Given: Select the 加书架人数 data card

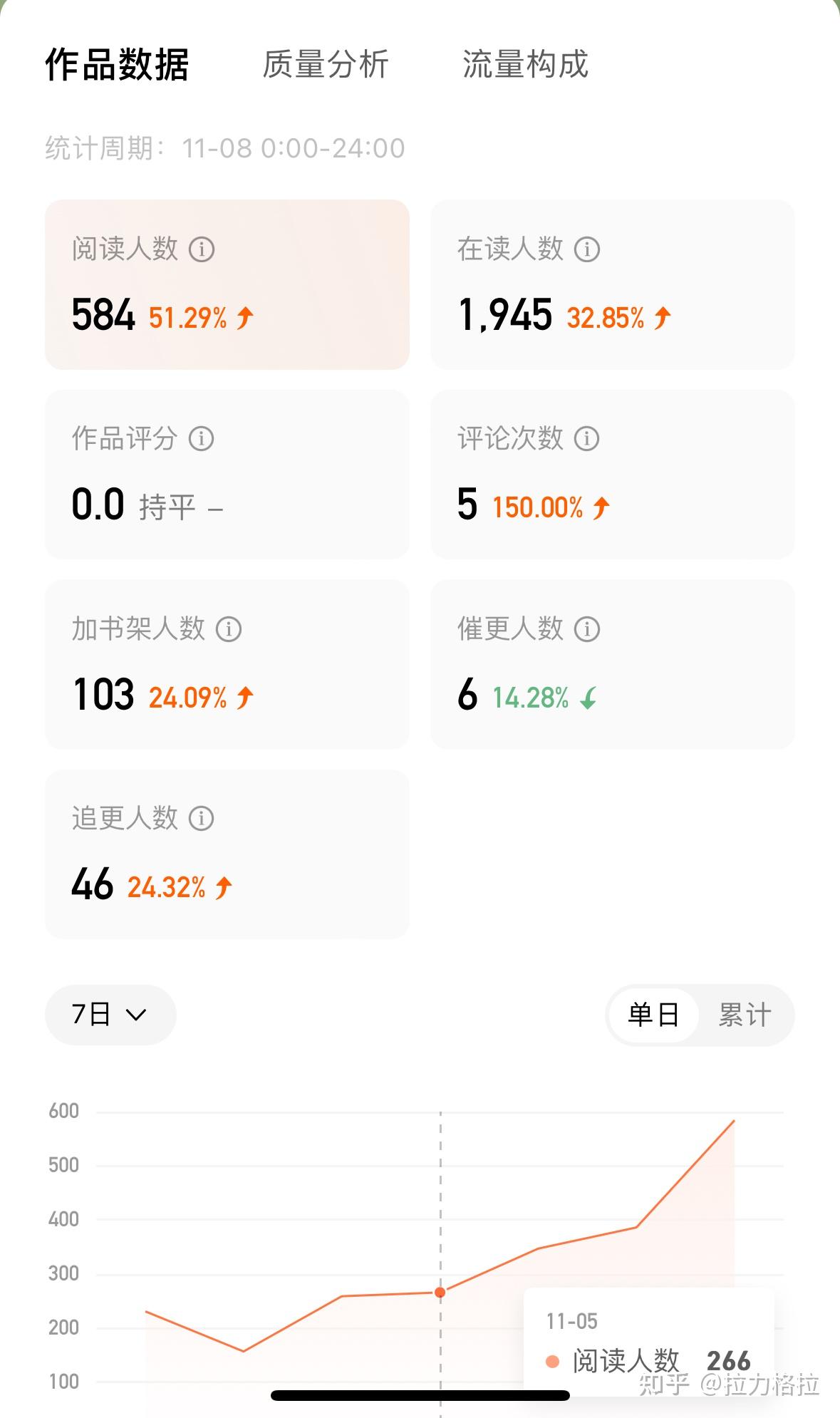Looking at the screenshot, I should pyautogui.click(x=227, y=664).
